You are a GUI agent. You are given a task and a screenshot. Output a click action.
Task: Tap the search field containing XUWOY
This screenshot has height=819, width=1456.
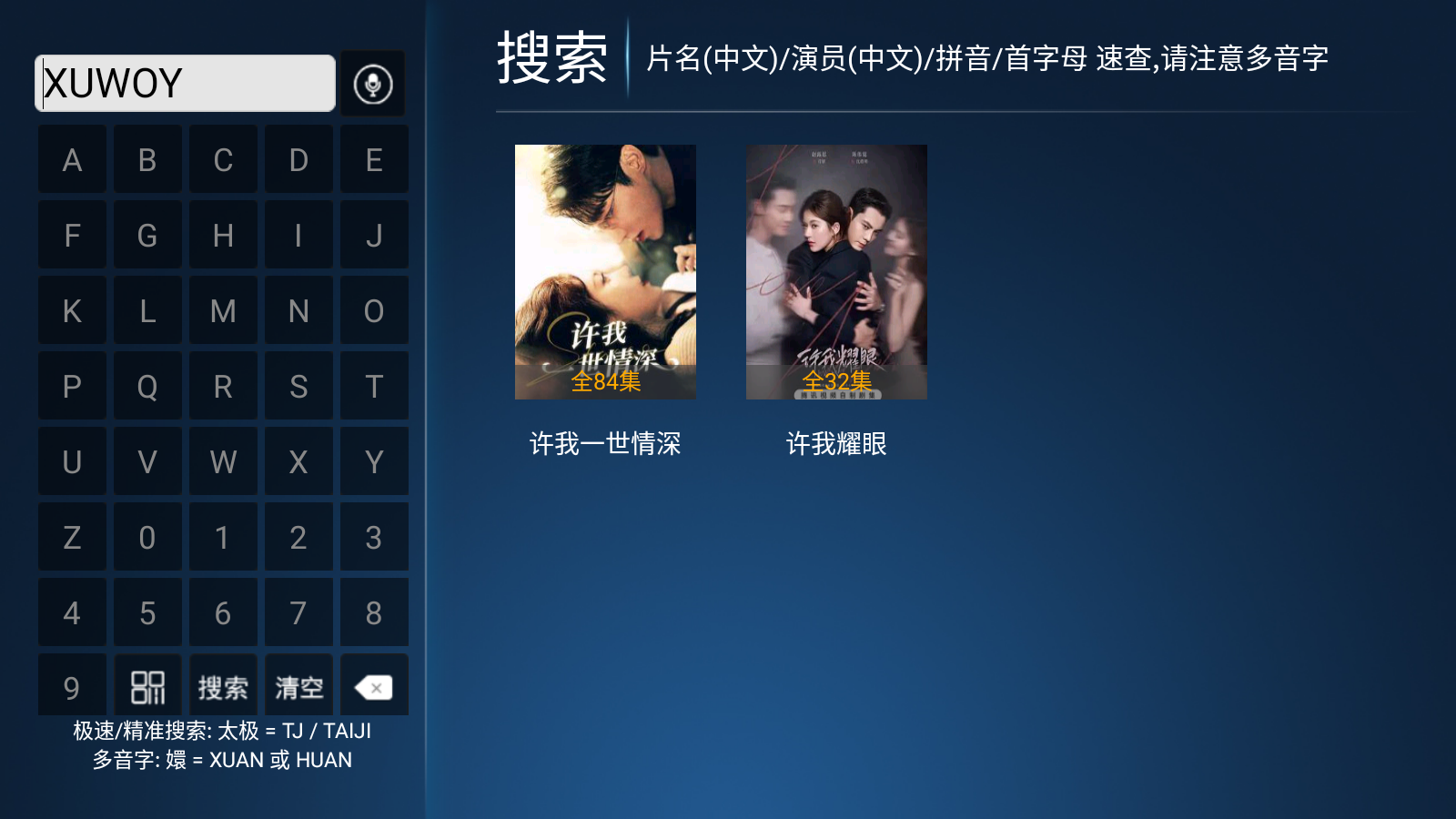click(185, 83)
